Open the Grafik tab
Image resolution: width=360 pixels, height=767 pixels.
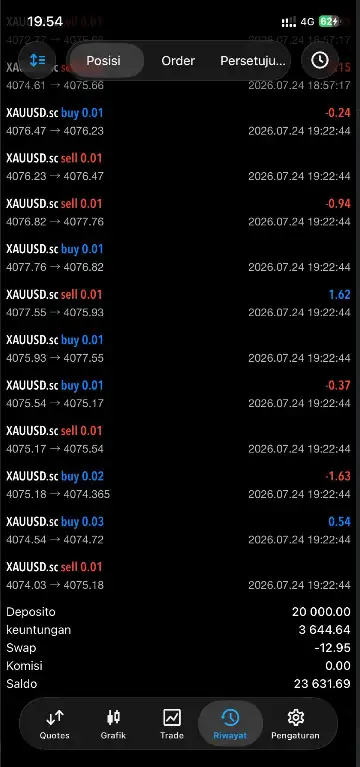113,724
